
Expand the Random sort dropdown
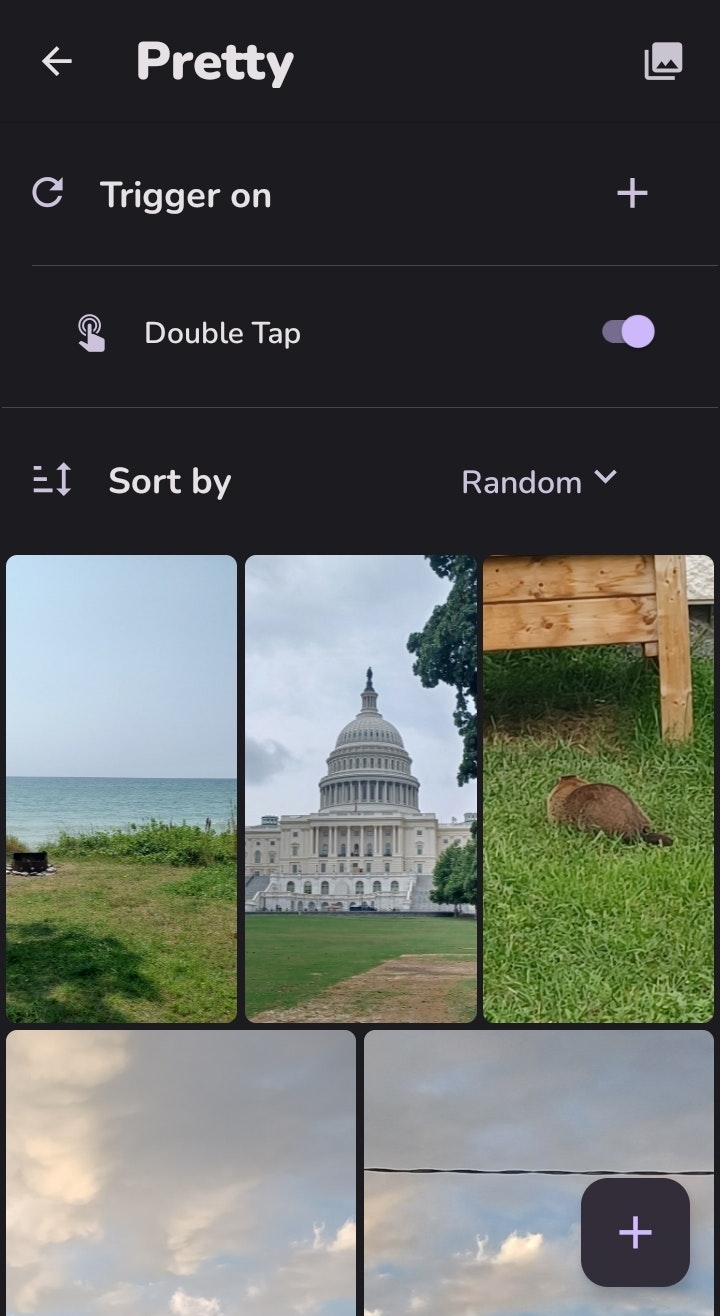(x=539, y=482)
